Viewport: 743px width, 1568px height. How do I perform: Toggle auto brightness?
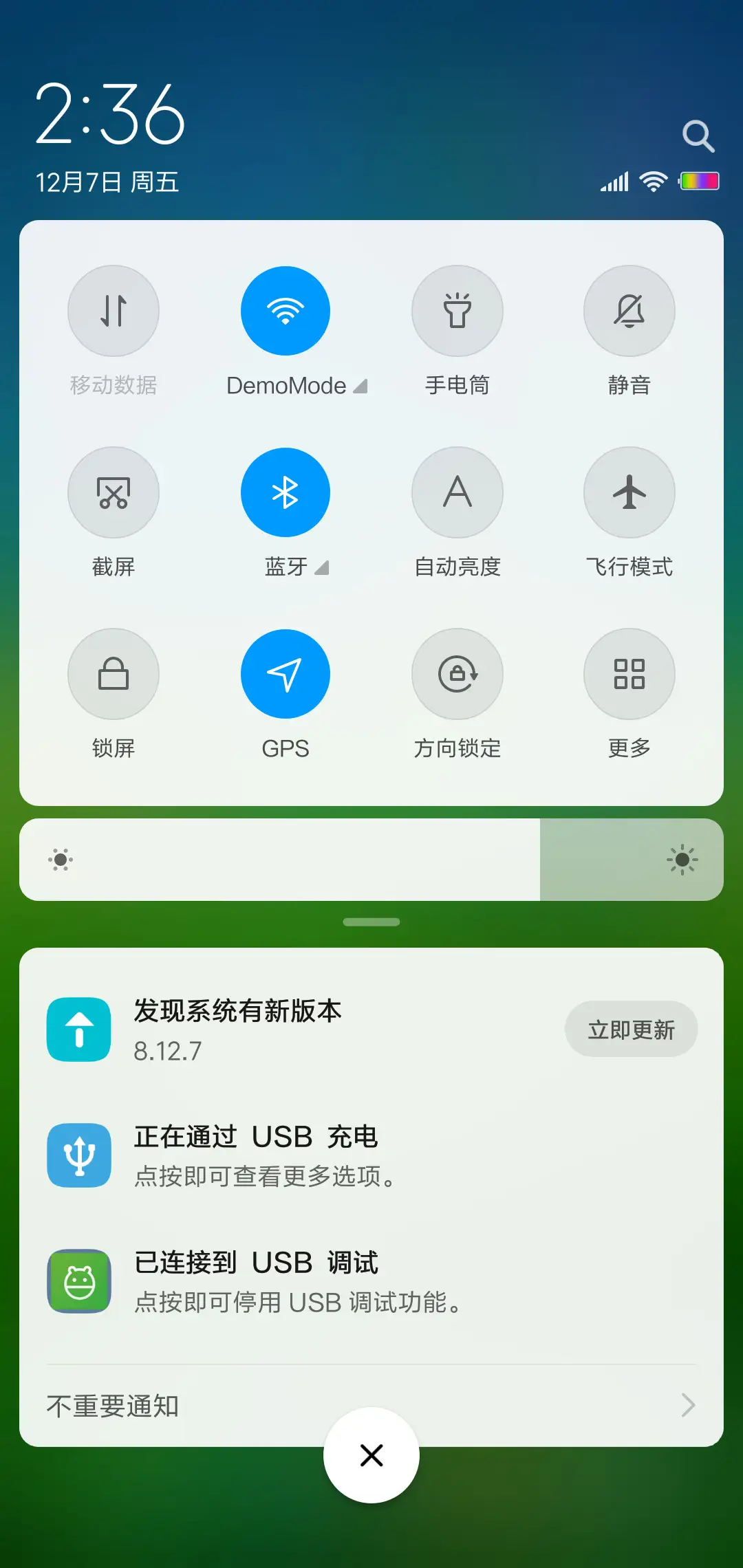[x=457, y=492]
